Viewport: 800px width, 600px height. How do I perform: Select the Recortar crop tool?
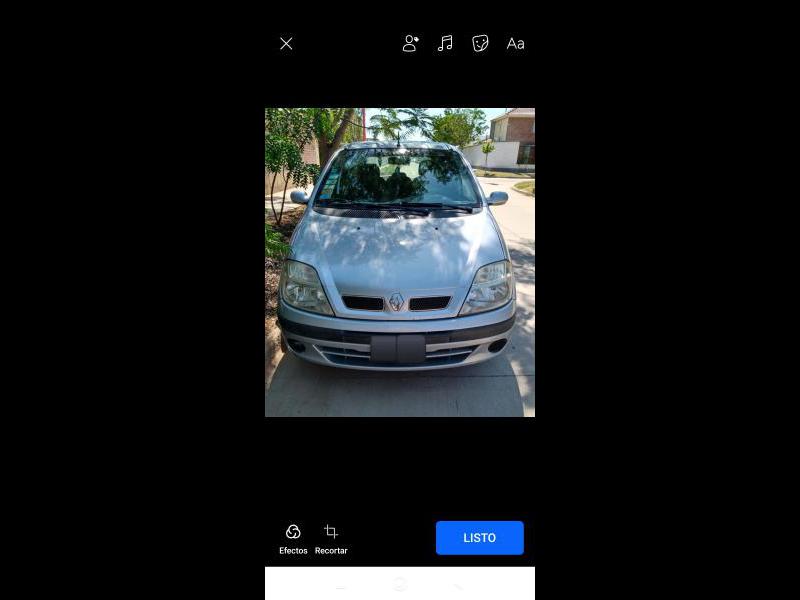tap(331, 538)
